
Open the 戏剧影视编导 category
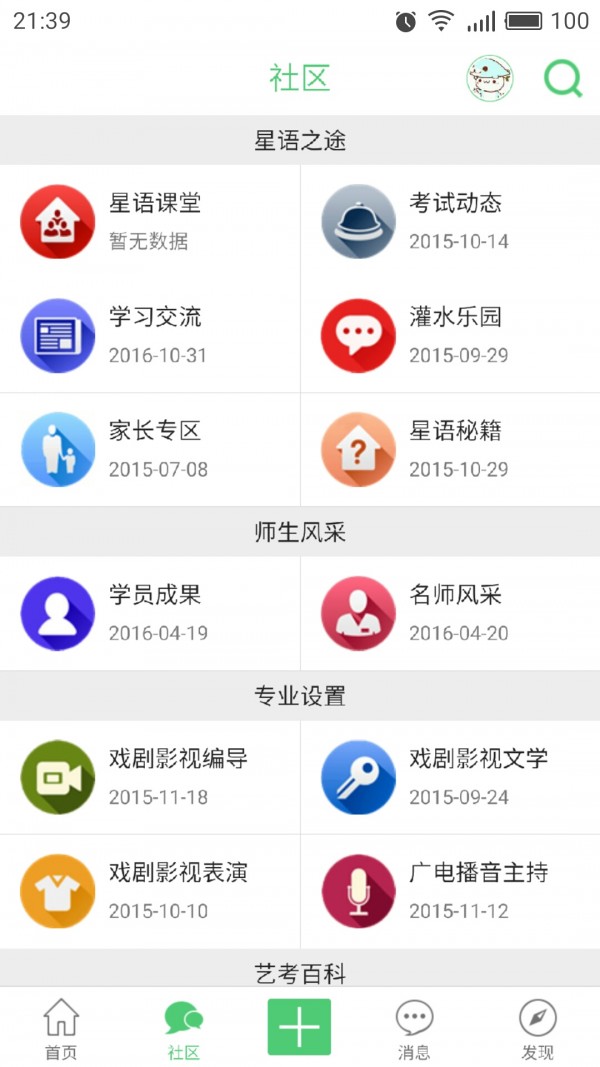click(150, 777)
